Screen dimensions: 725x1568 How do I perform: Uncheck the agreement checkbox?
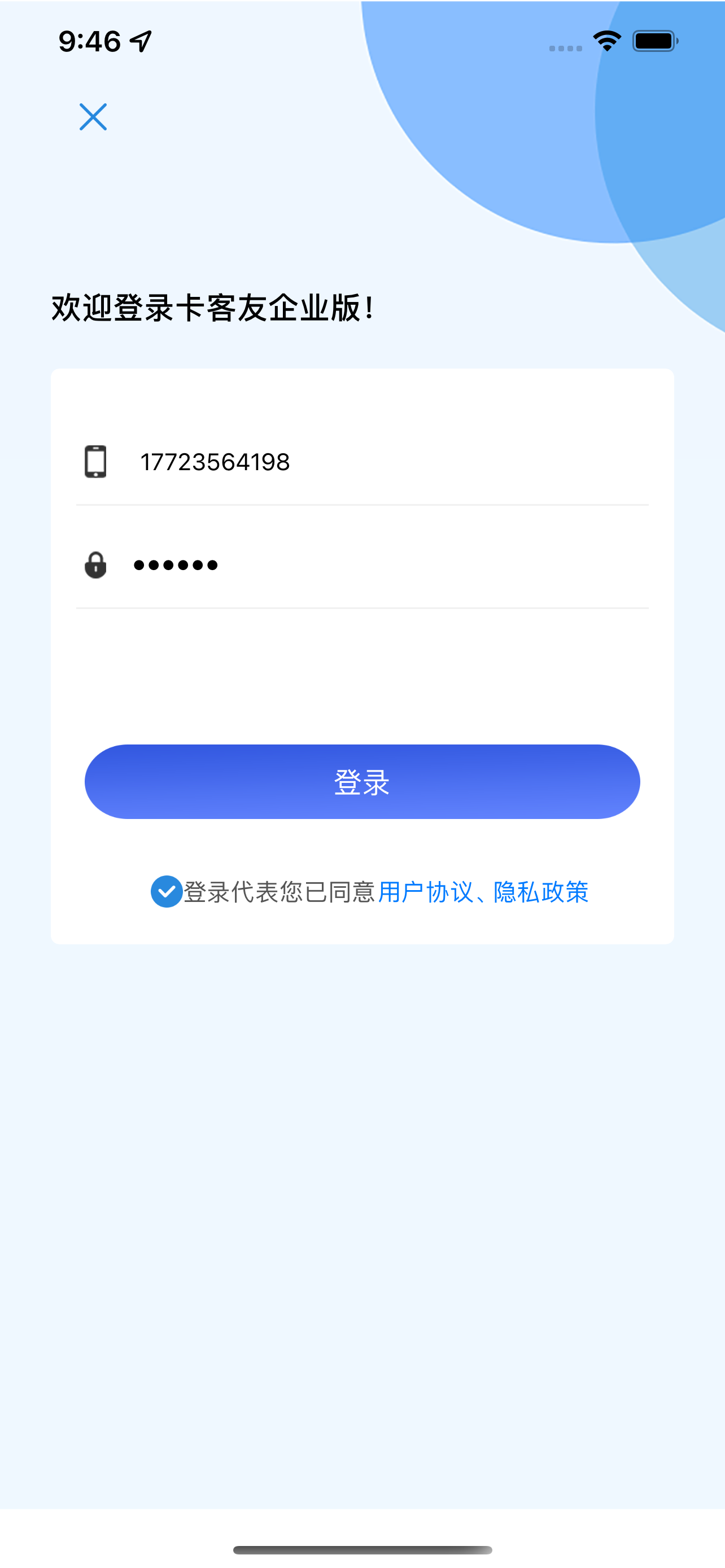click(166, 892)
